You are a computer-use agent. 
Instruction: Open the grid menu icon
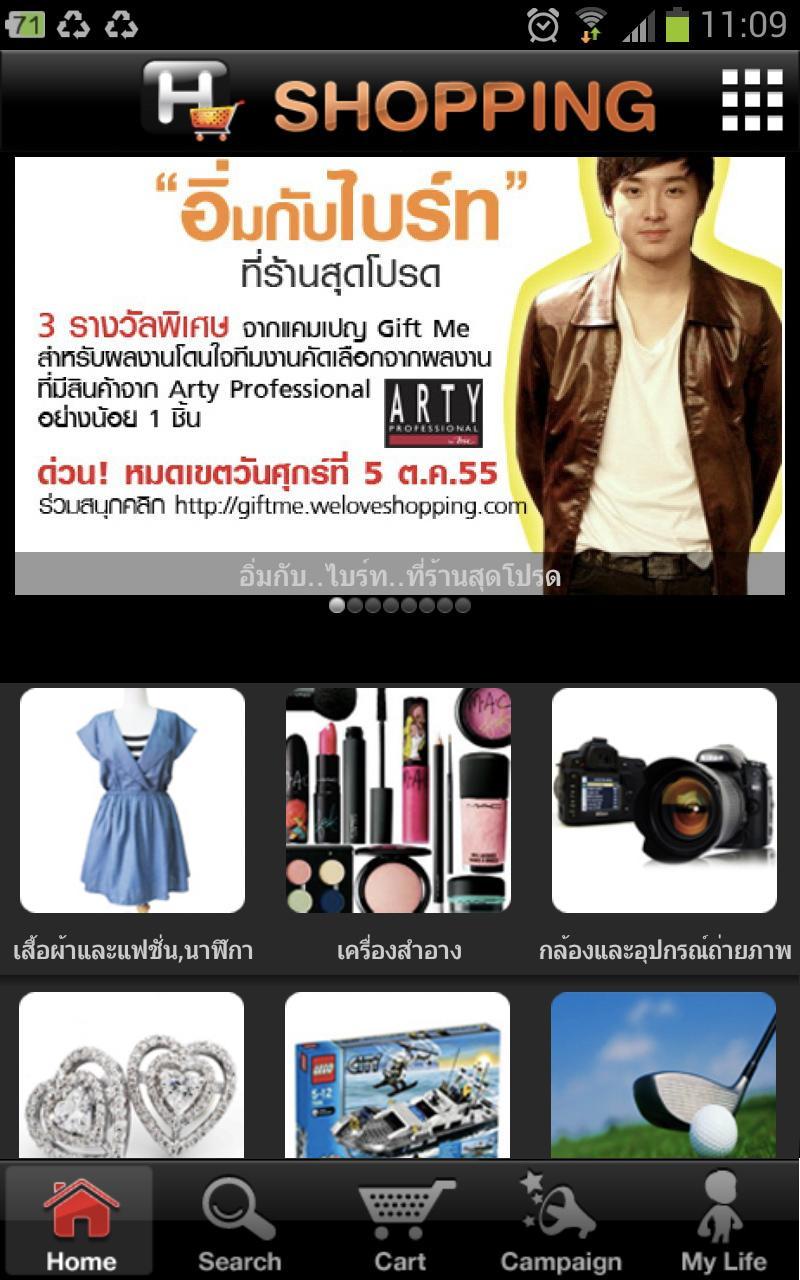tap(752, 100)
